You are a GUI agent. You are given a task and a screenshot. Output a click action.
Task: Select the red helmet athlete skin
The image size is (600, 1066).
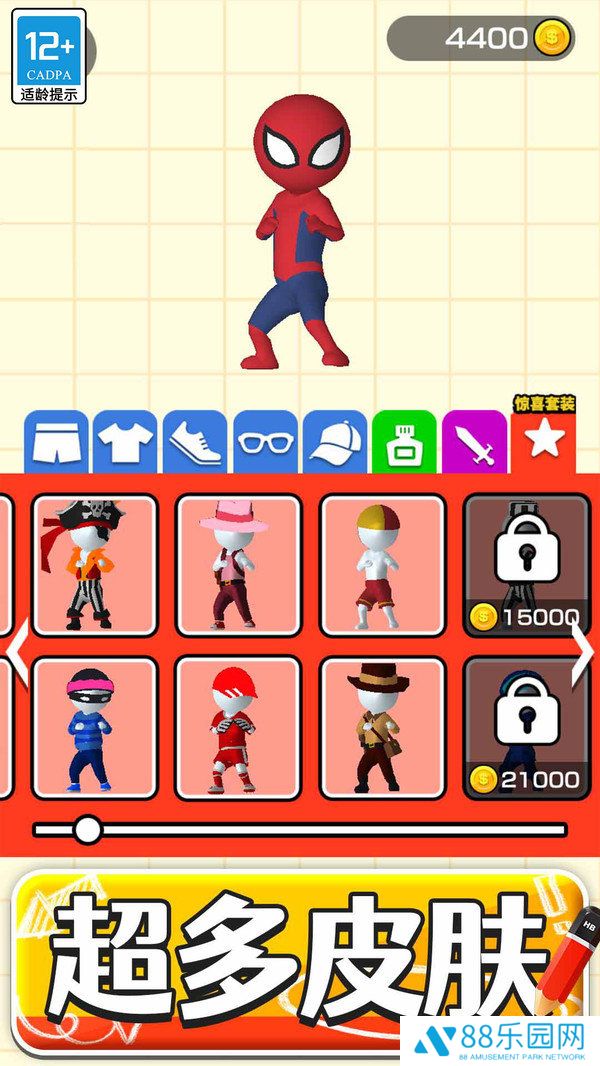(238, 727)
